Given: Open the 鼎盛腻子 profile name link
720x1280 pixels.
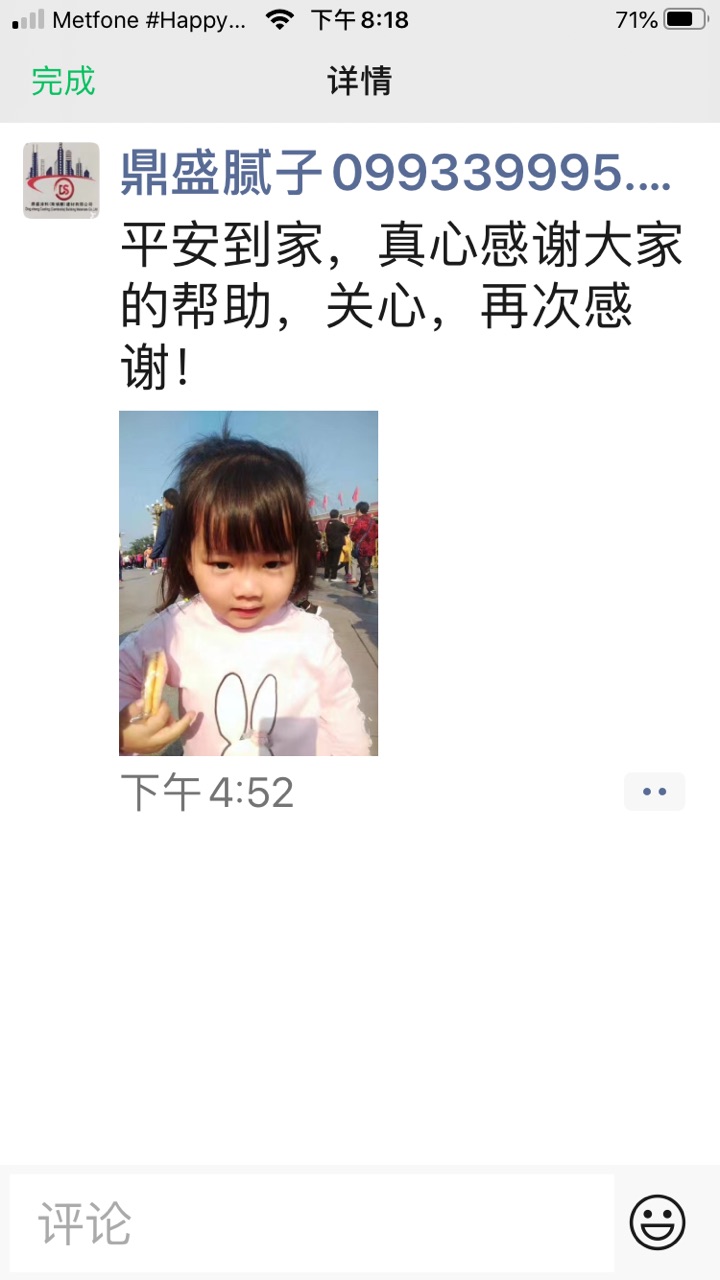Looking at the screenshot, I should pyautogui.click(x=395, y=174).
